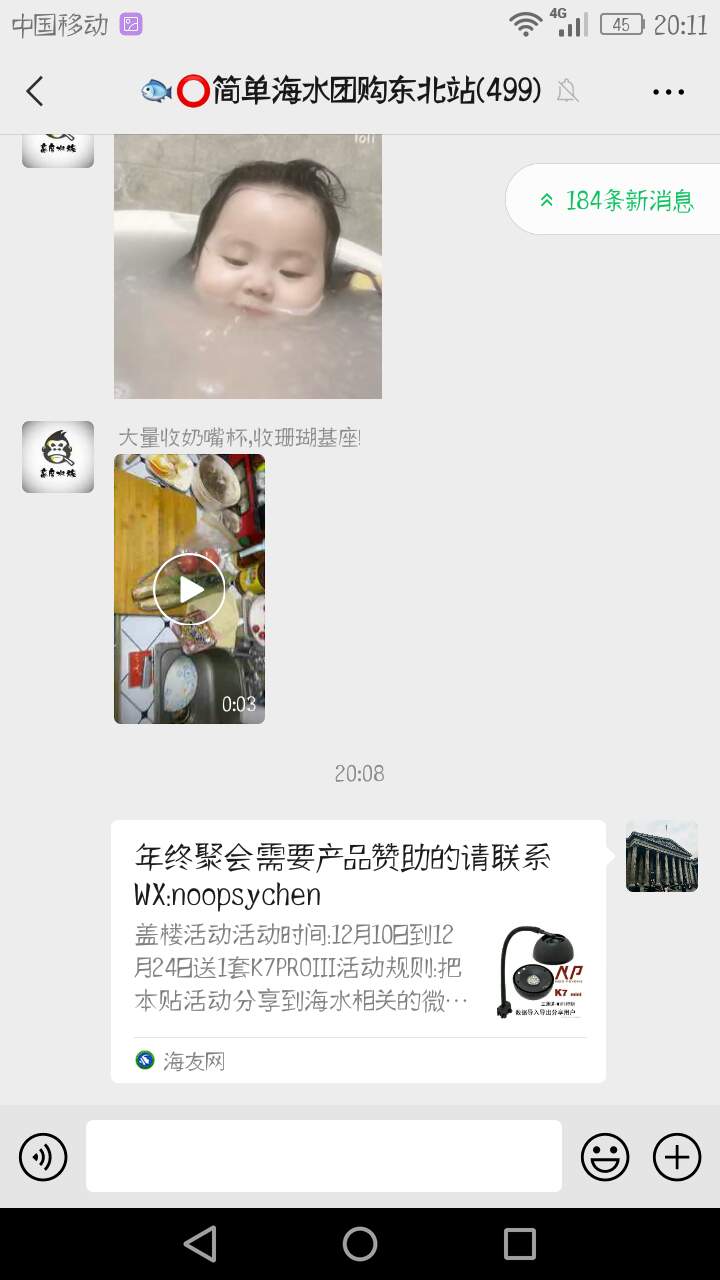
Task: Open the emoji picker
Action: coord(605,1157)
